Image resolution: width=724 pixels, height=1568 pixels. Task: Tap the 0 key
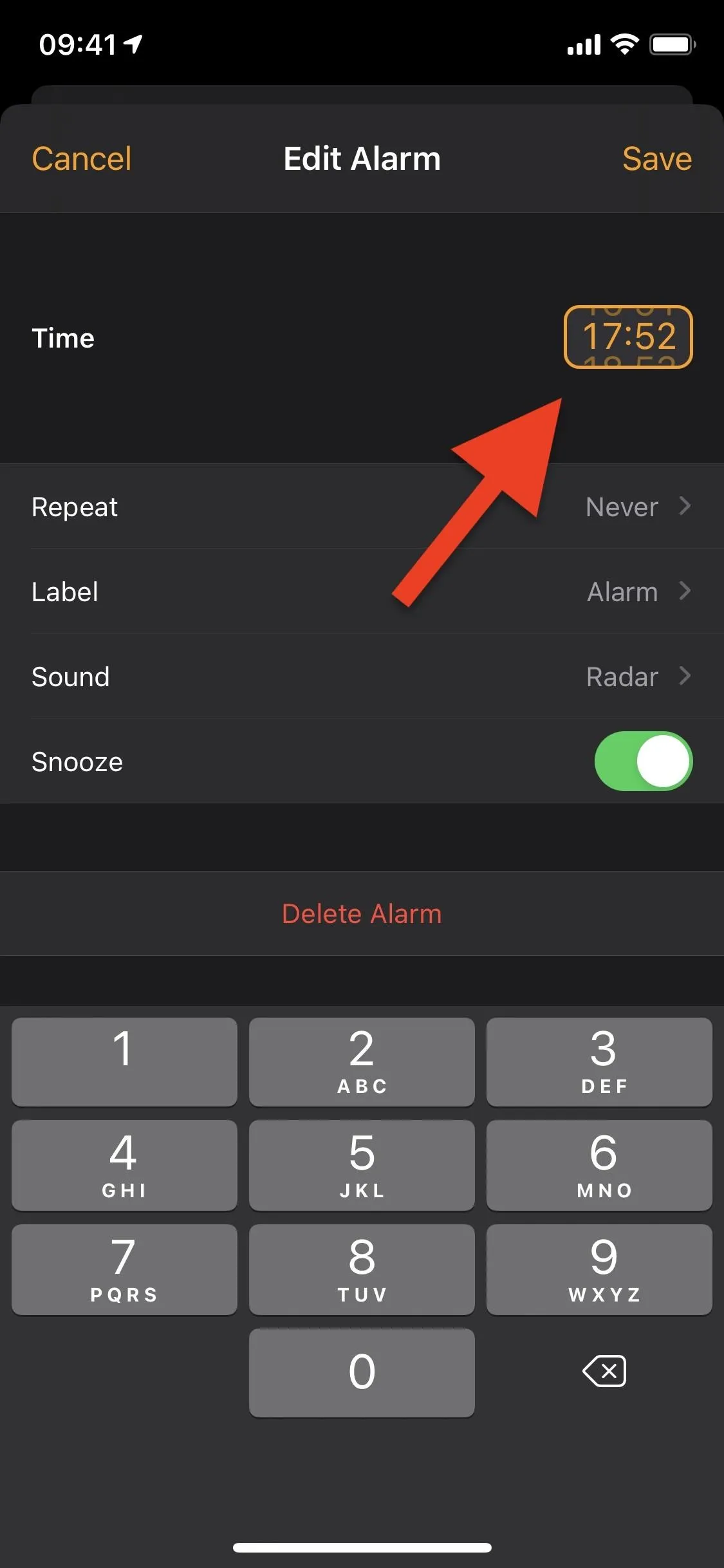tap(362, 1373)
